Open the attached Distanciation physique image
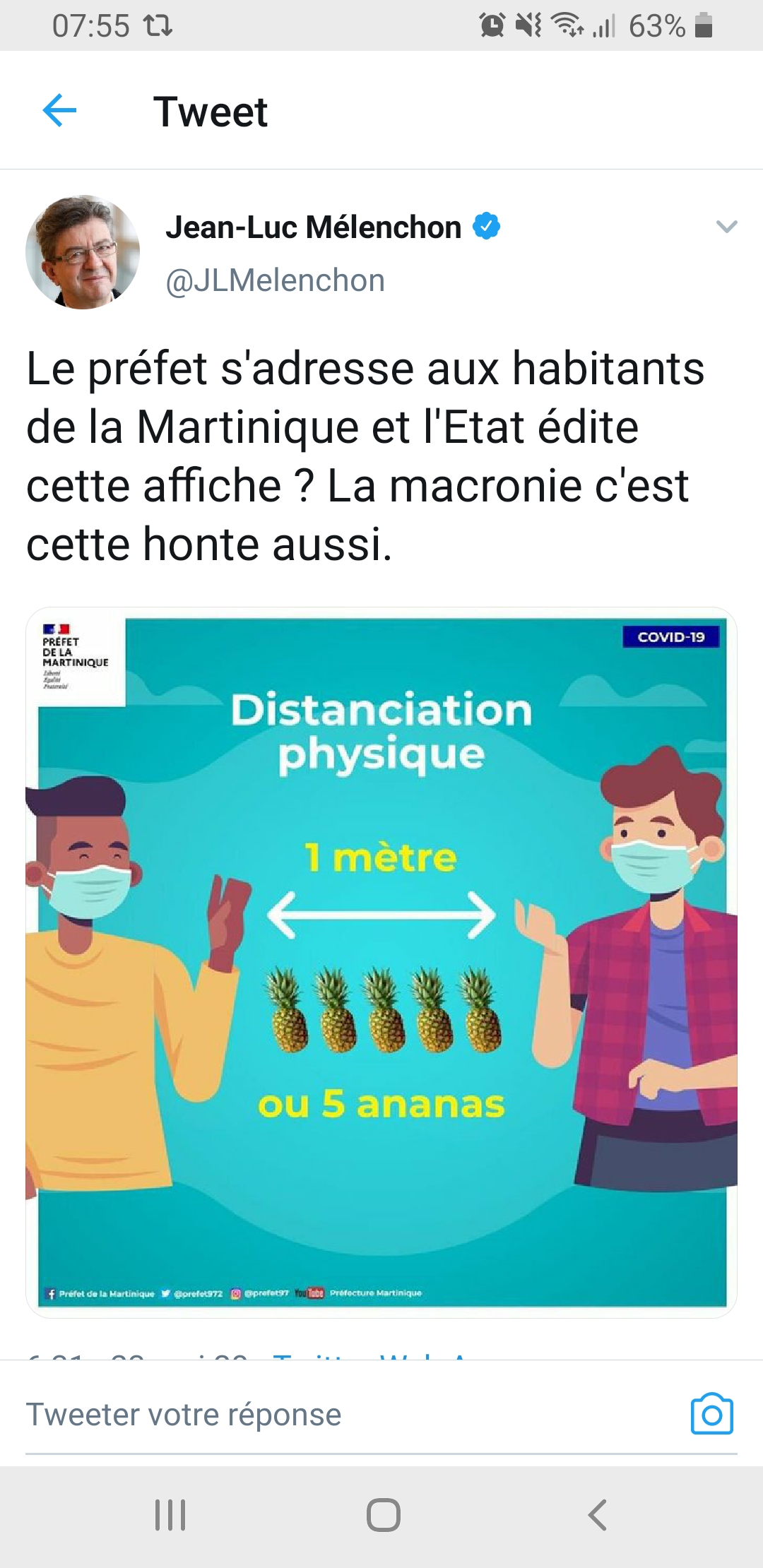The width and height of the screenshot is (763, 1568). pos(381,963)
